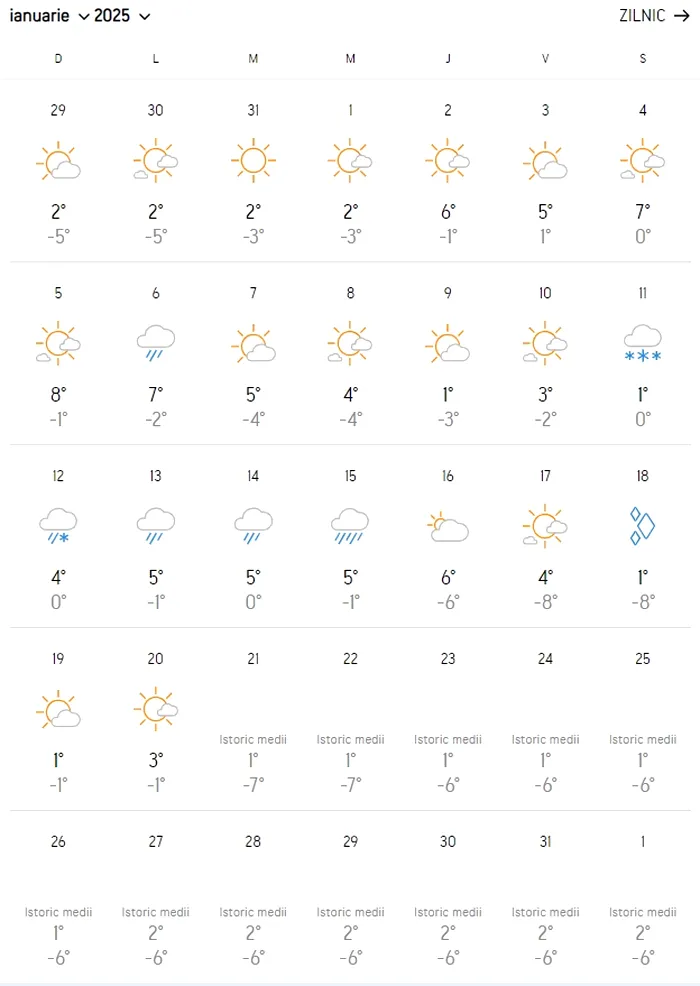The image size is (700, 986).
Task: View details for day 18
Action: pos(642,536)
